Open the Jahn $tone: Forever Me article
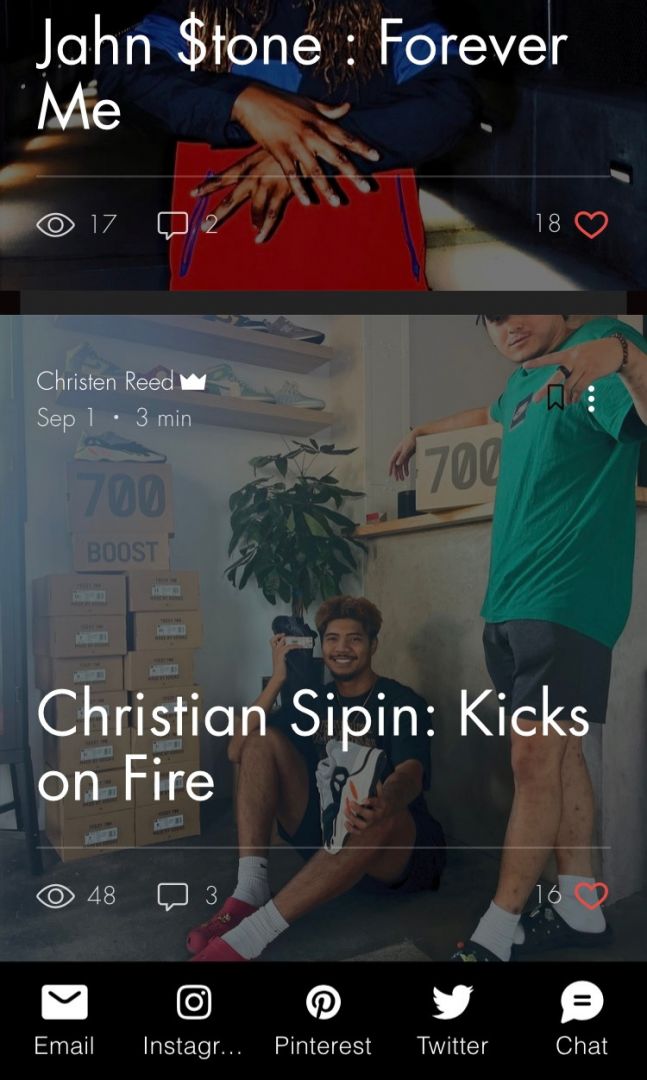This screenshot has height=1080, width=647. (x=300, y=75)
